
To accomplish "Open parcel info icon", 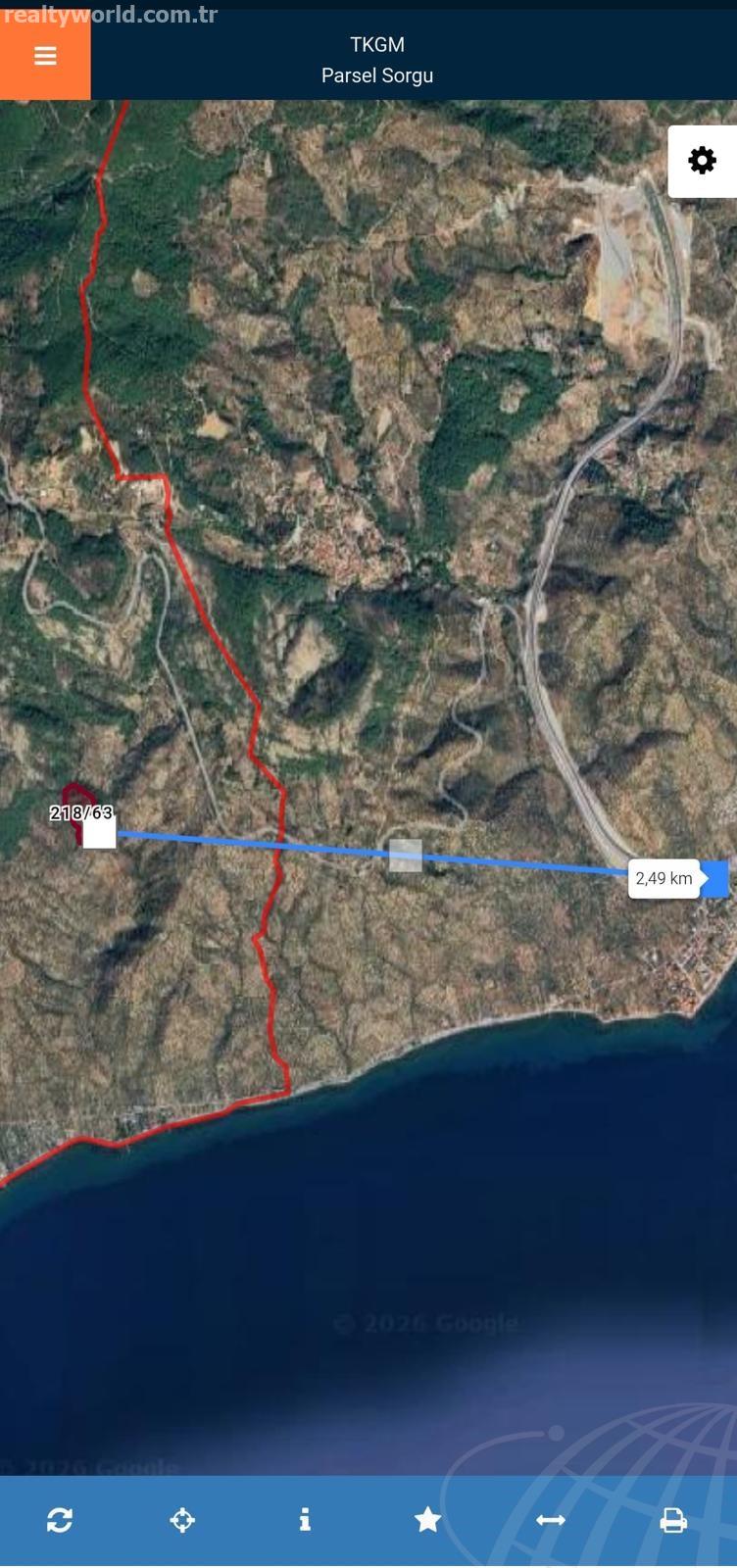I will [305, 1520].
